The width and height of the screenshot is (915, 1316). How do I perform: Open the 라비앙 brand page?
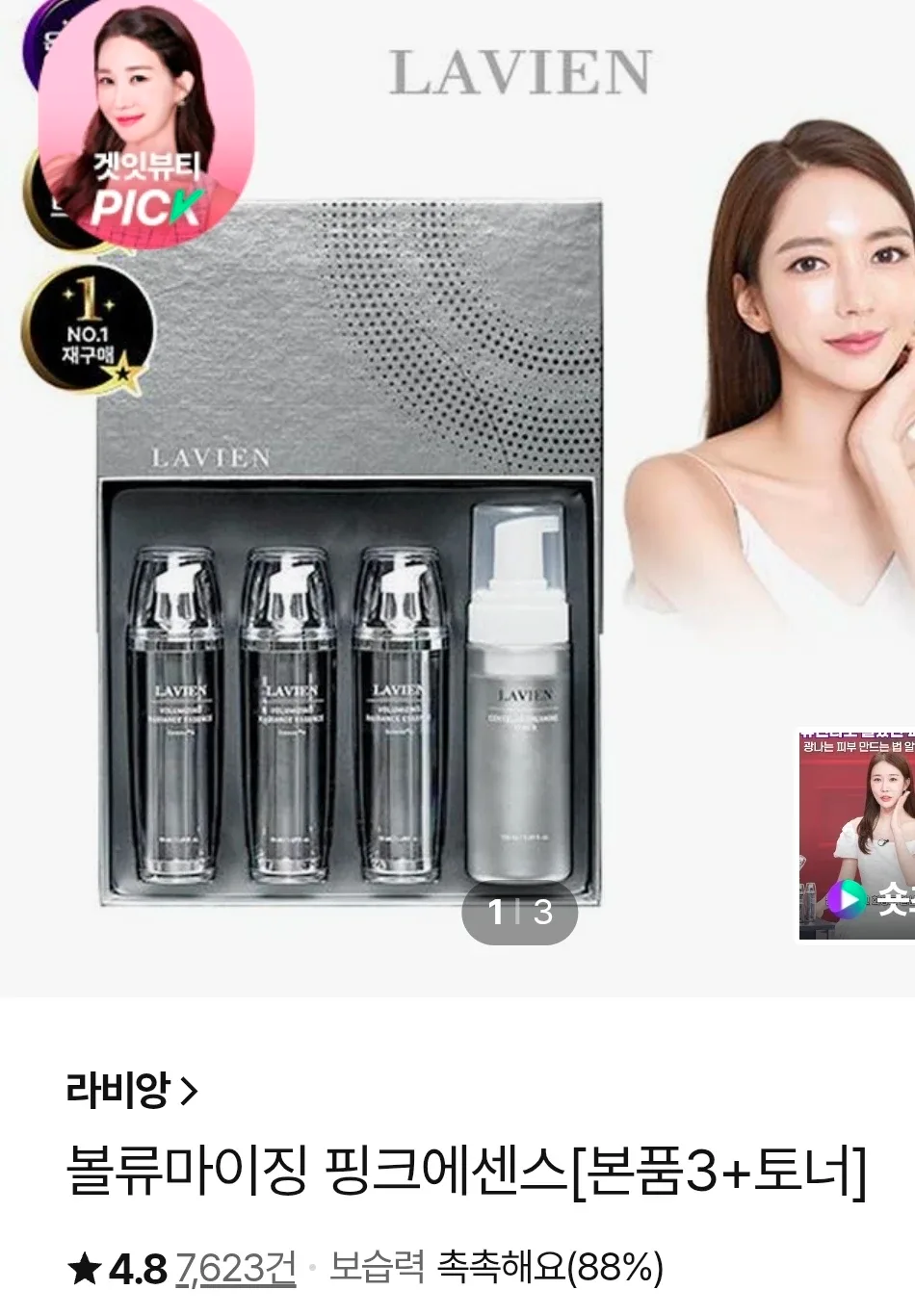[132, 1090]
